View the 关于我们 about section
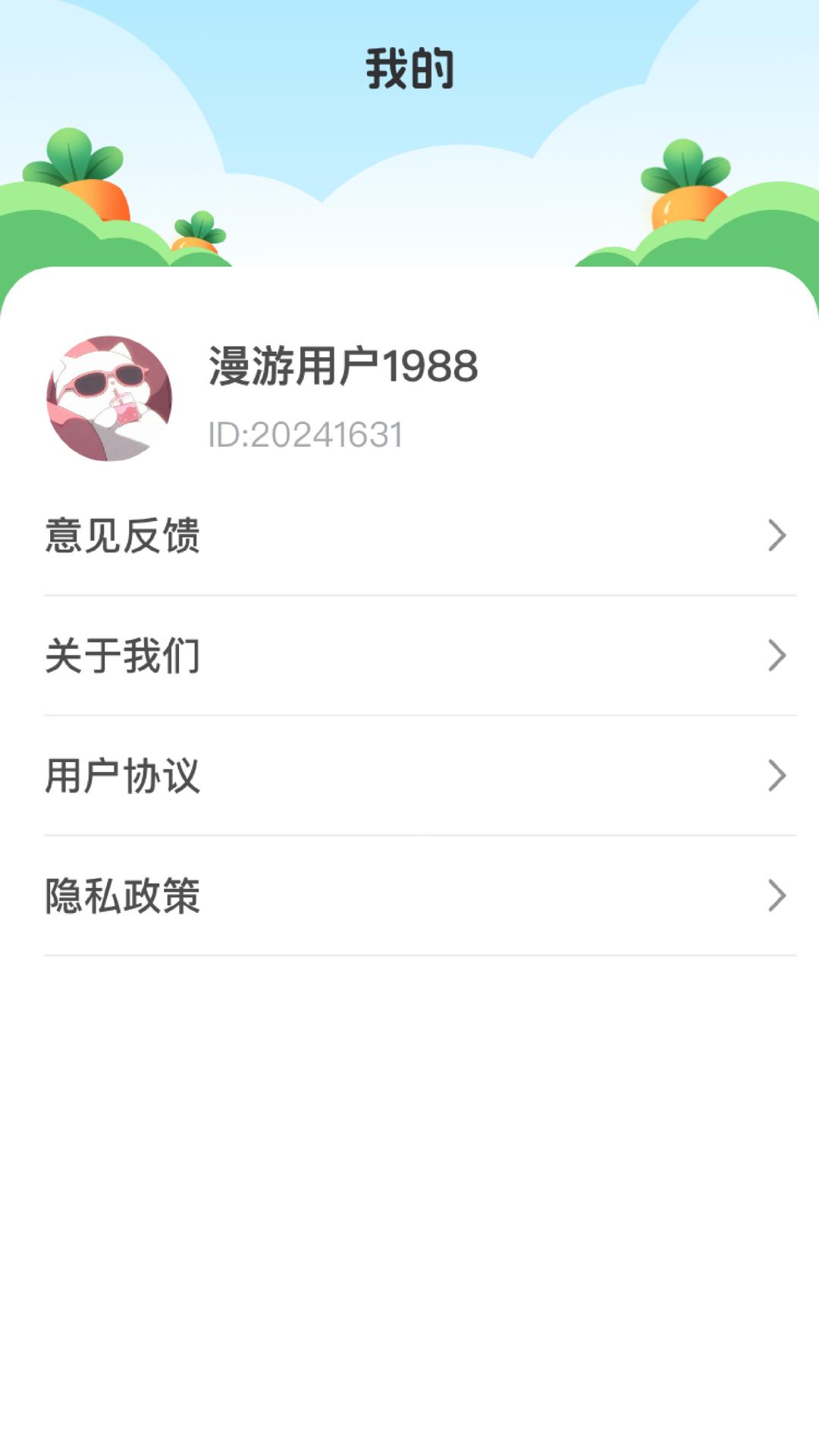 click(x=124, y=656)
